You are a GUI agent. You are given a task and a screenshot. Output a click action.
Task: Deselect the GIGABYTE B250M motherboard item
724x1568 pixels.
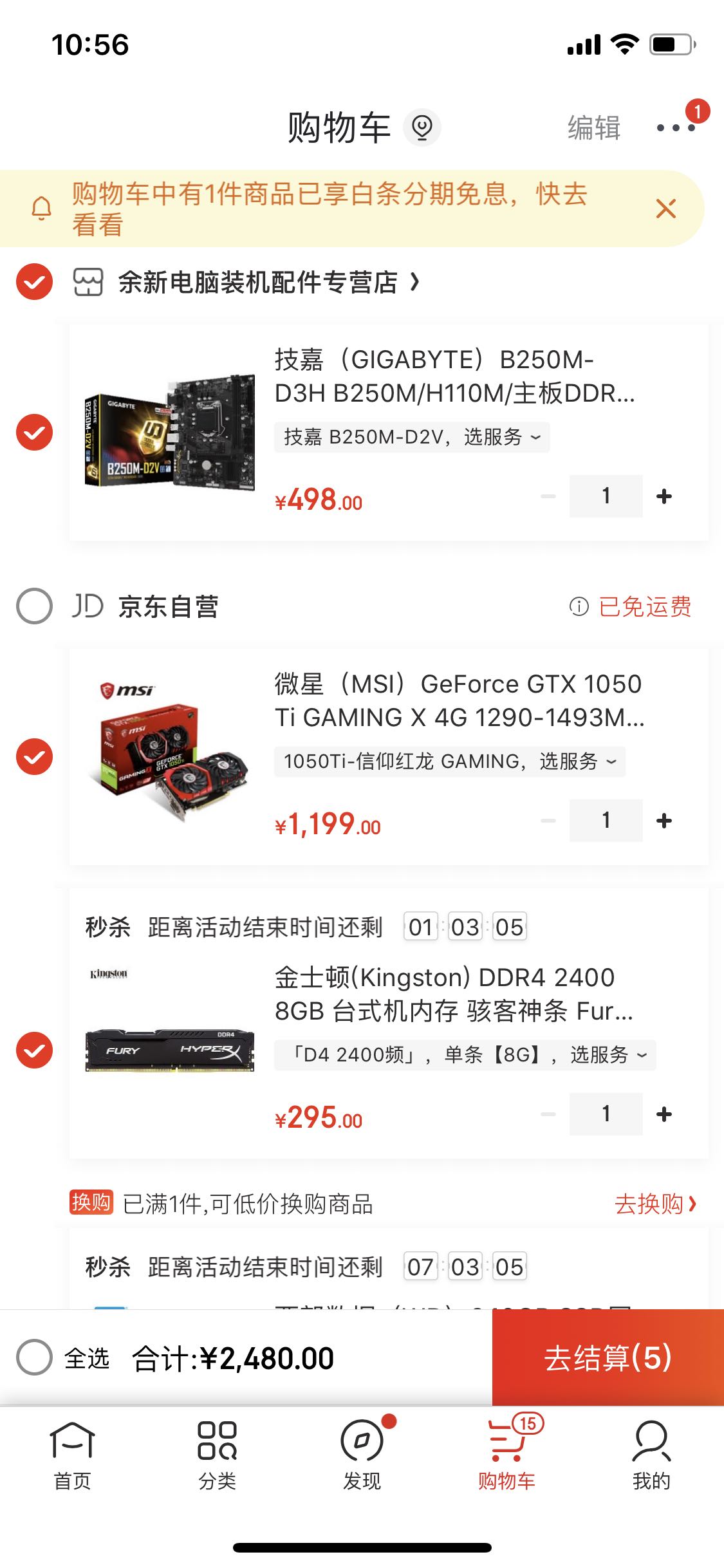point(35,432)
